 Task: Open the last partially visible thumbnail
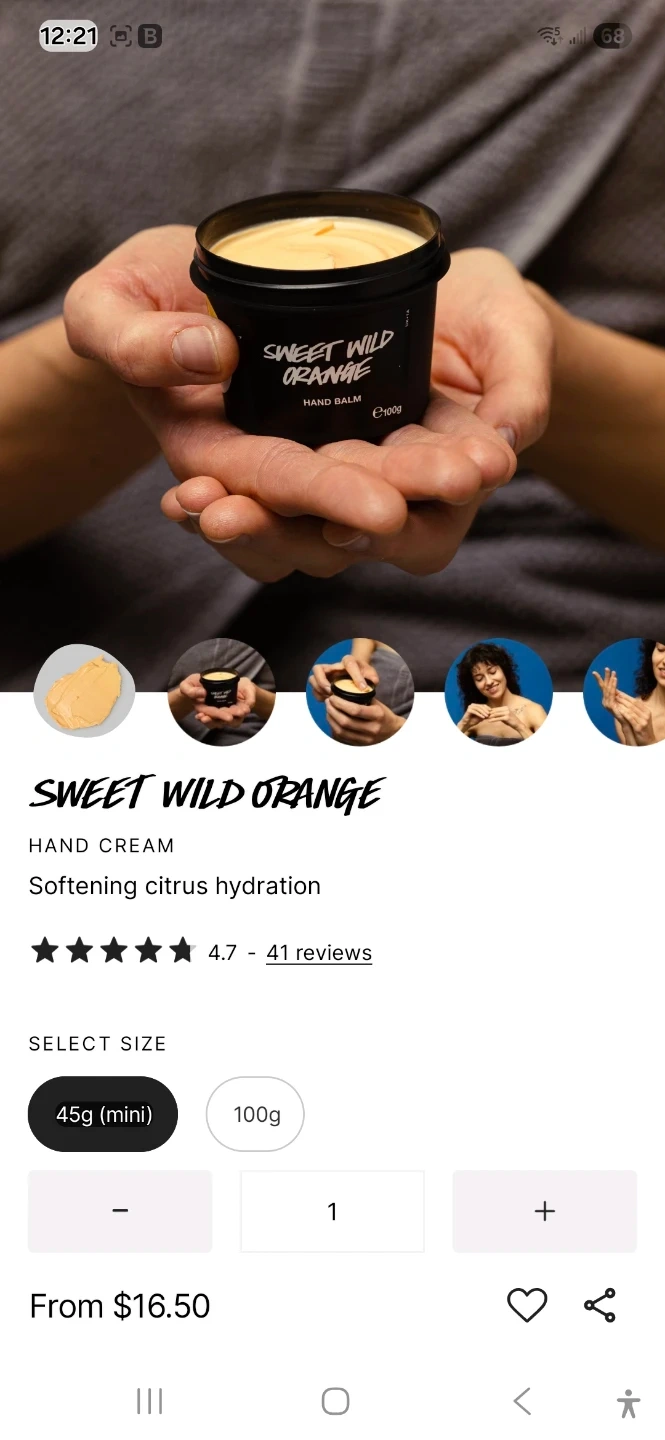coord(628,692)
